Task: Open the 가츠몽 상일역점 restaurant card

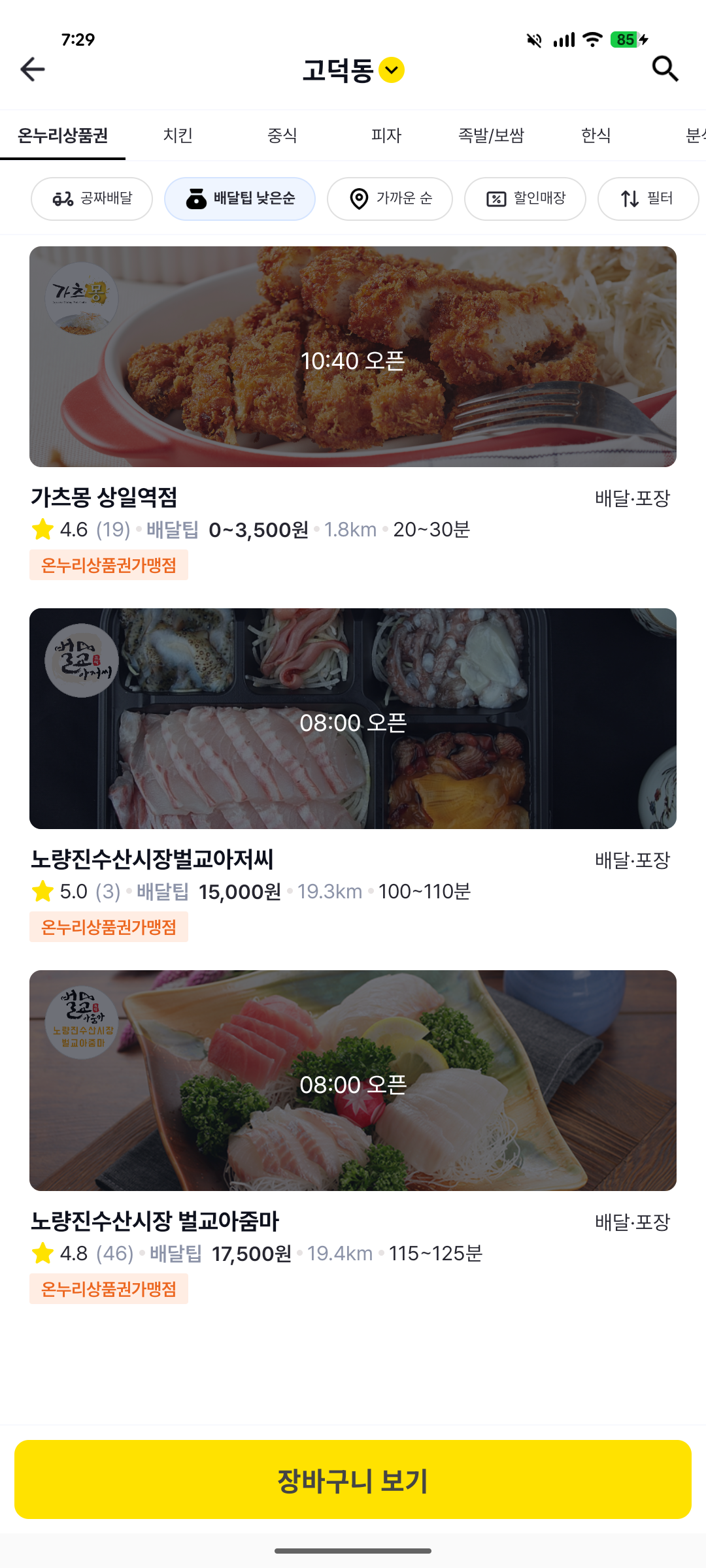Action: [353, 357]
